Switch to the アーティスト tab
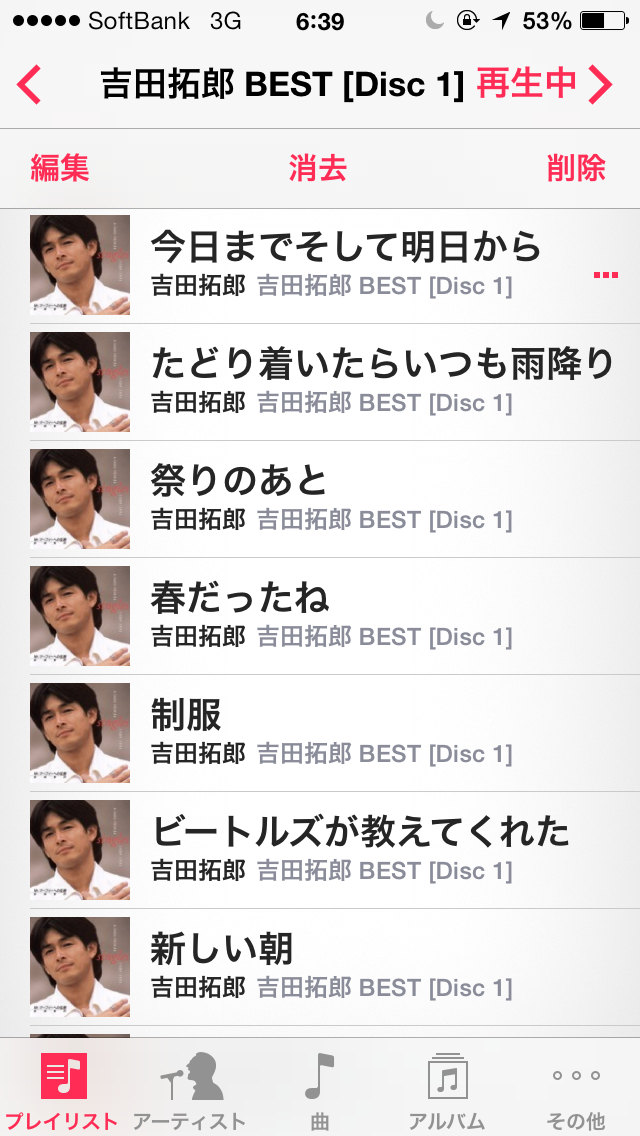 pyautogui.click(x=190, y=1090)
